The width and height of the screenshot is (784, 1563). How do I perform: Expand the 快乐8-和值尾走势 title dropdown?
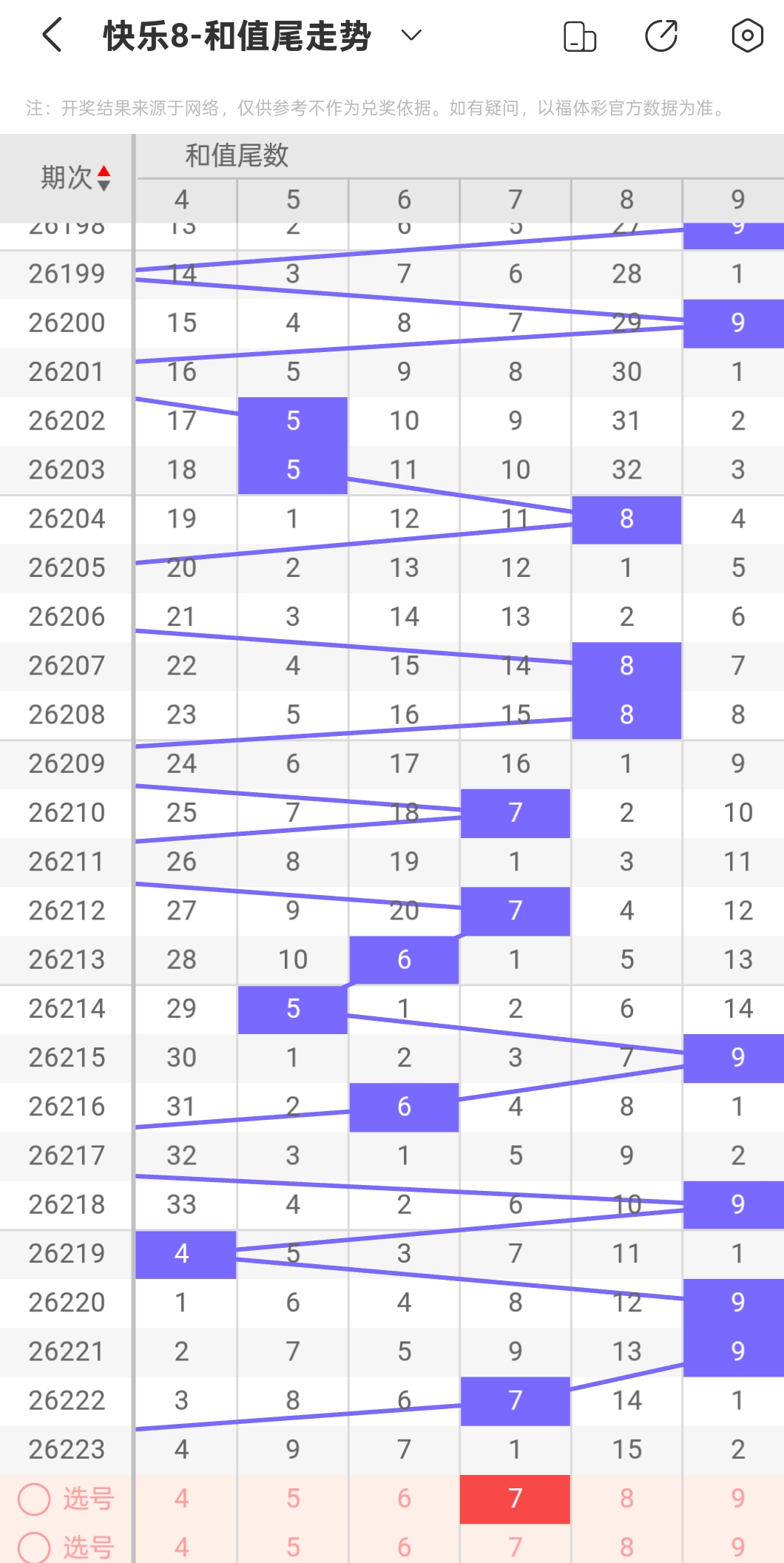(411, 36)
